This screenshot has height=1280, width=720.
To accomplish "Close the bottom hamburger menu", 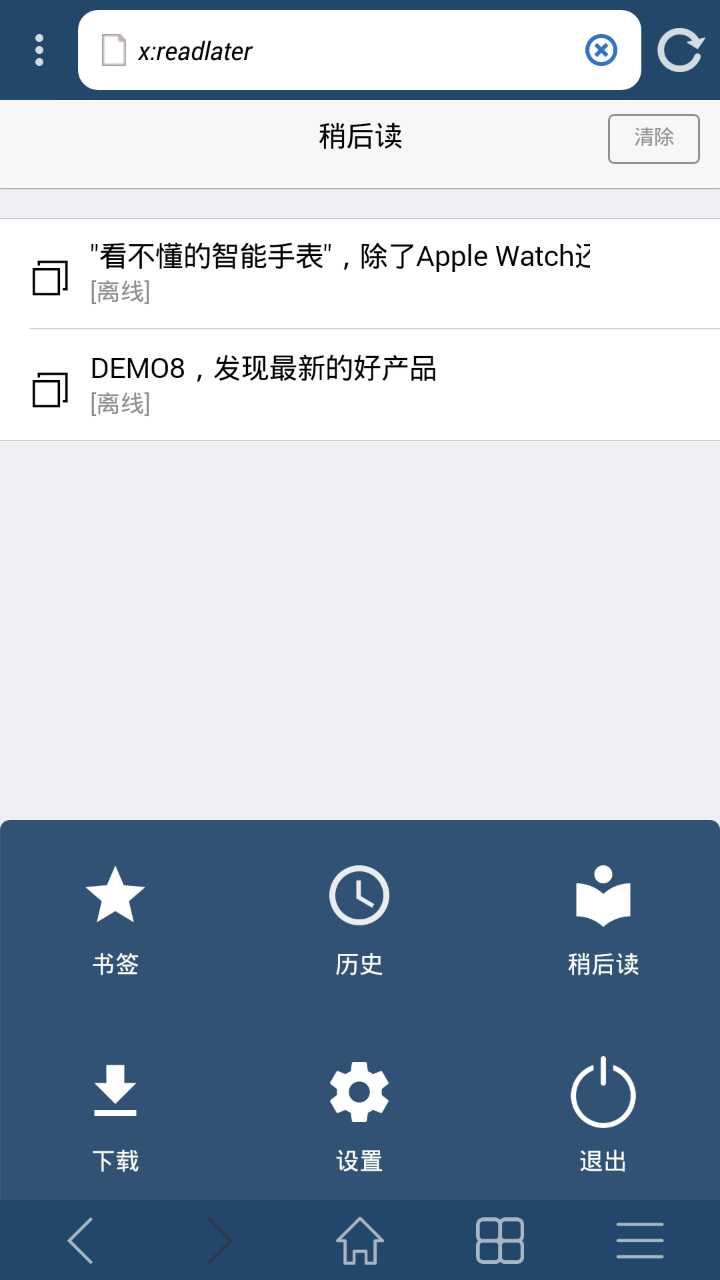I will click(x=640, y=1240).
